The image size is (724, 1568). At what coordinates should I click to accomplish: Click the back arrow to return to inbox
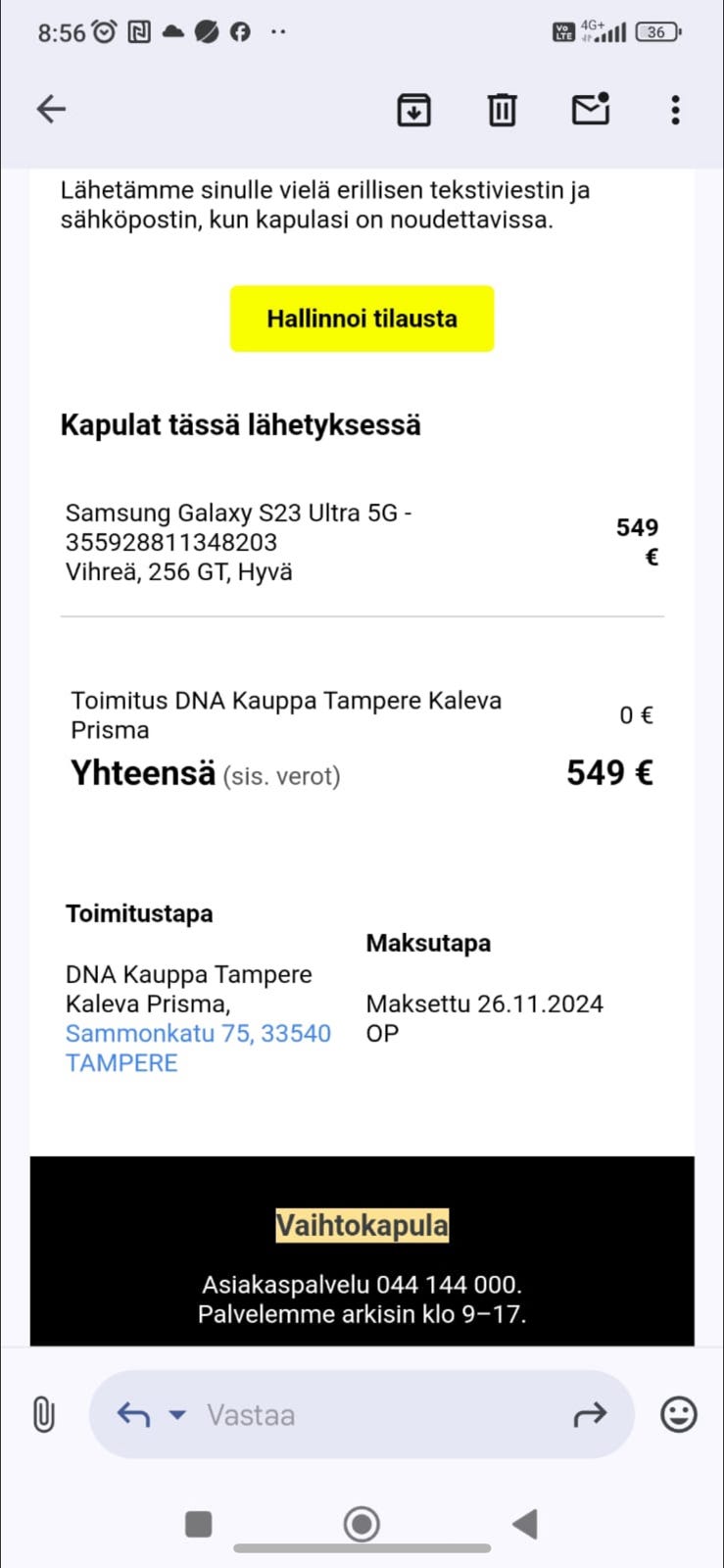pyautogui.click(x=51, y=109)
